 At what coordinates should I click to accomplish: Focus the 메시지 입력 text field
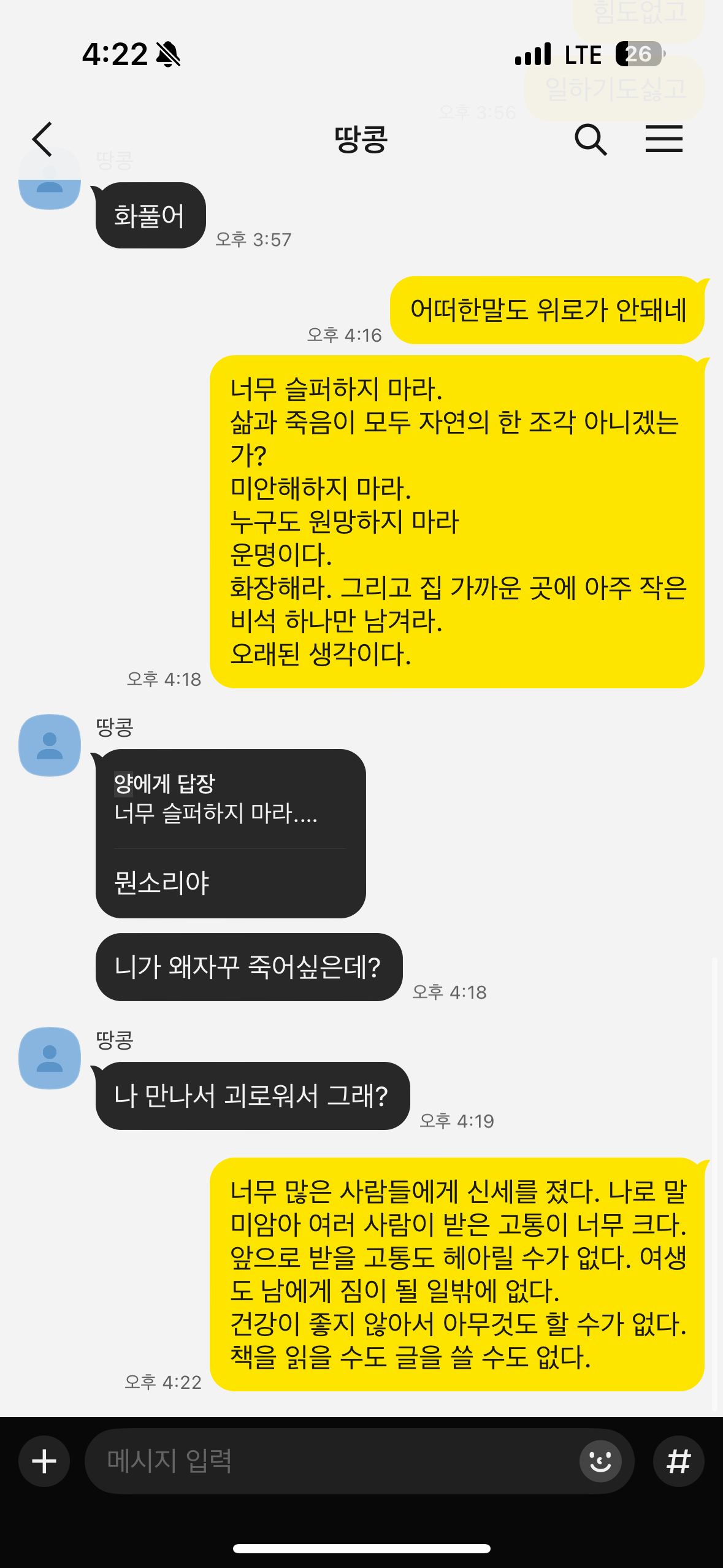(331, 1461)
